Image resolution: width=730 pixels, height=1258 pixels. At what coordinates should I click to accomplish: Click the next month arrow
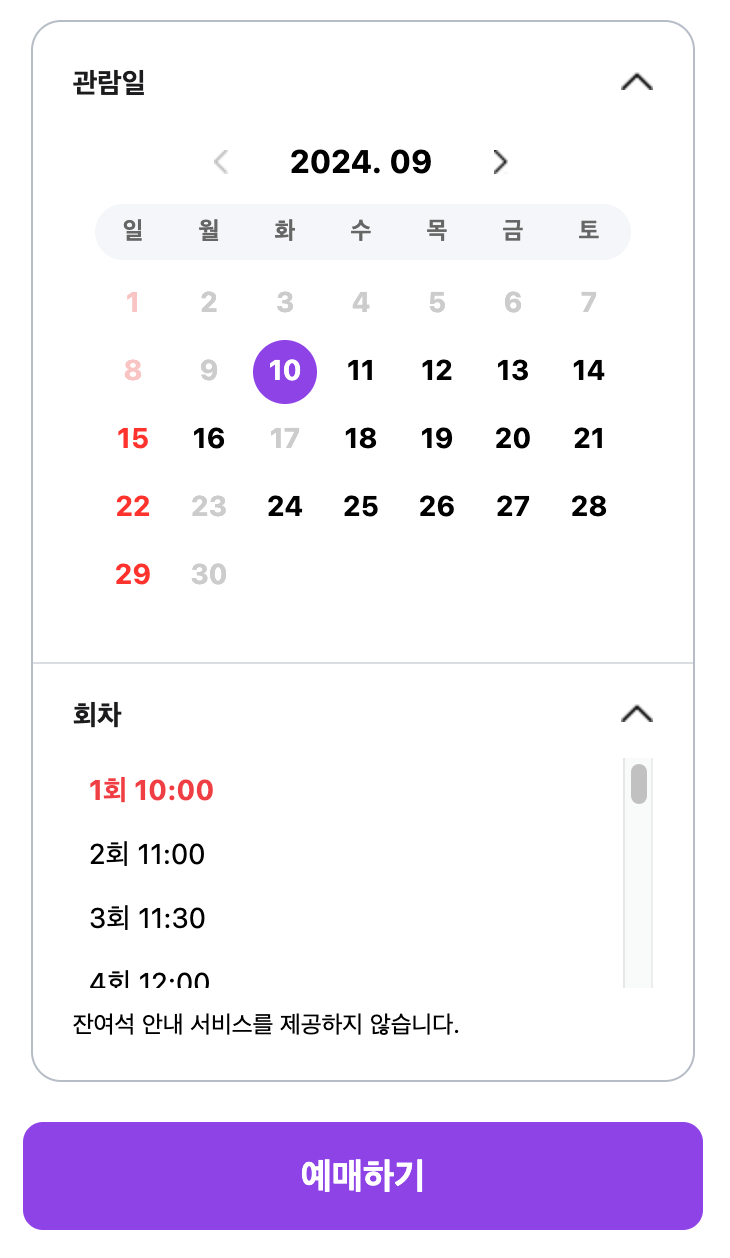click(x=500, y=162)
